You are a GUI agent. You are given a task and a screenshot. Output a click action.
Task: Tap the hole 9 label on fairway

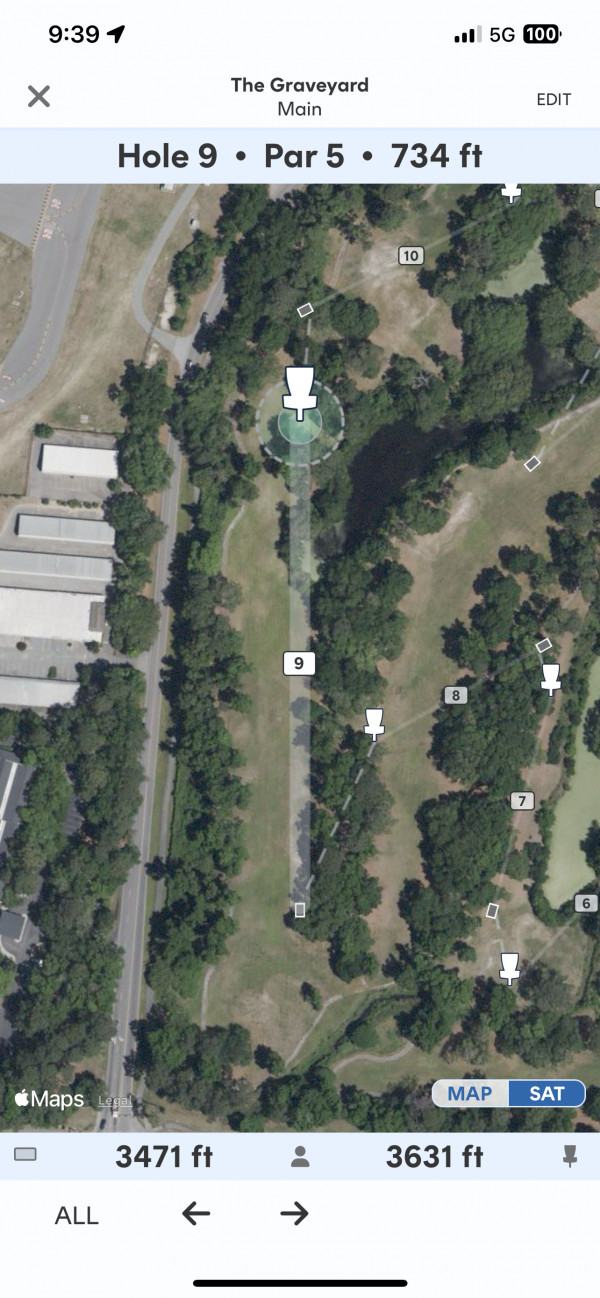click(299, 662)
